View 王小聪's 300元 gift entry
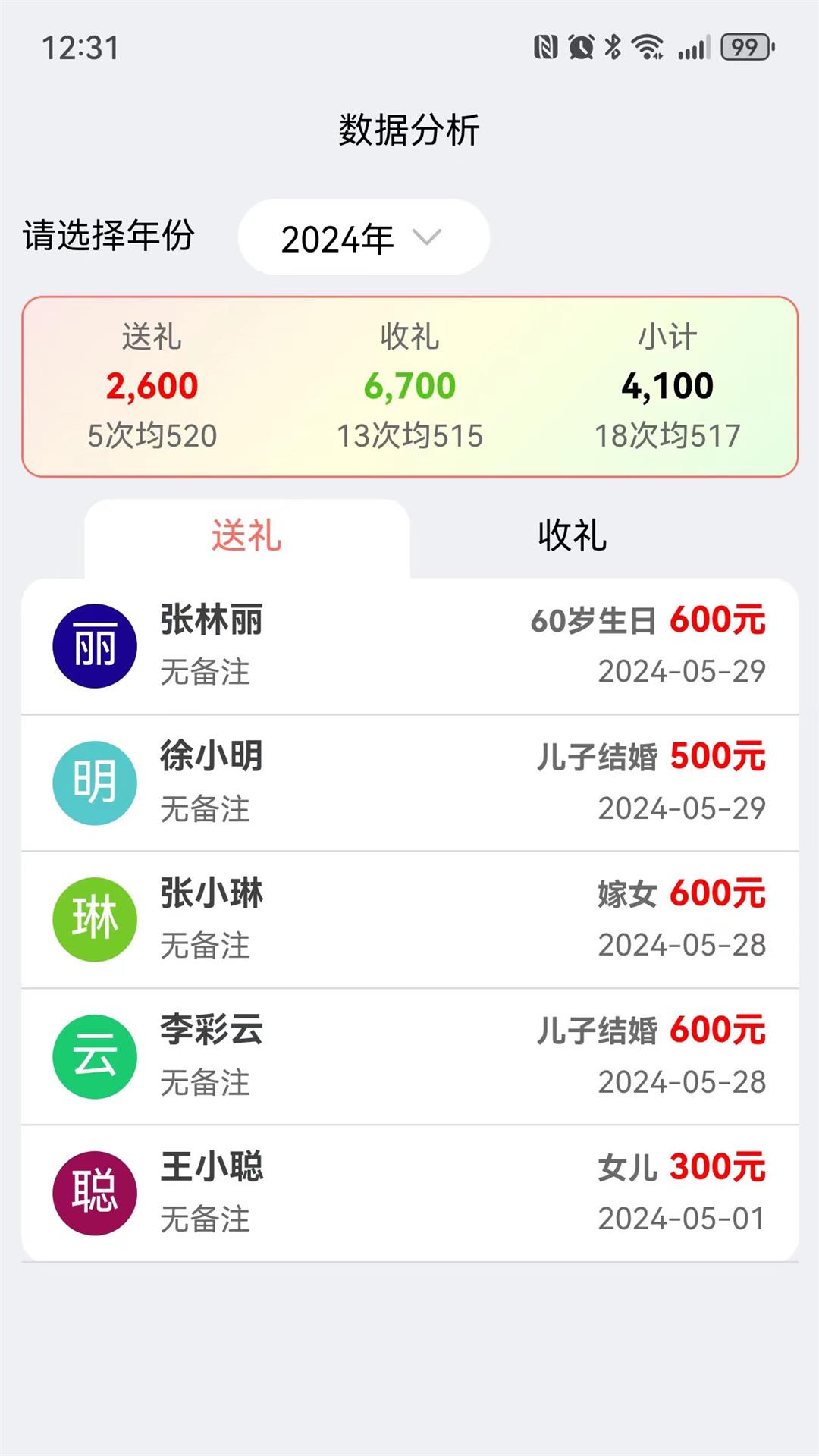Image resolution: width=819 pixels, height=1456 pixels. click(x=409, y=1194)
